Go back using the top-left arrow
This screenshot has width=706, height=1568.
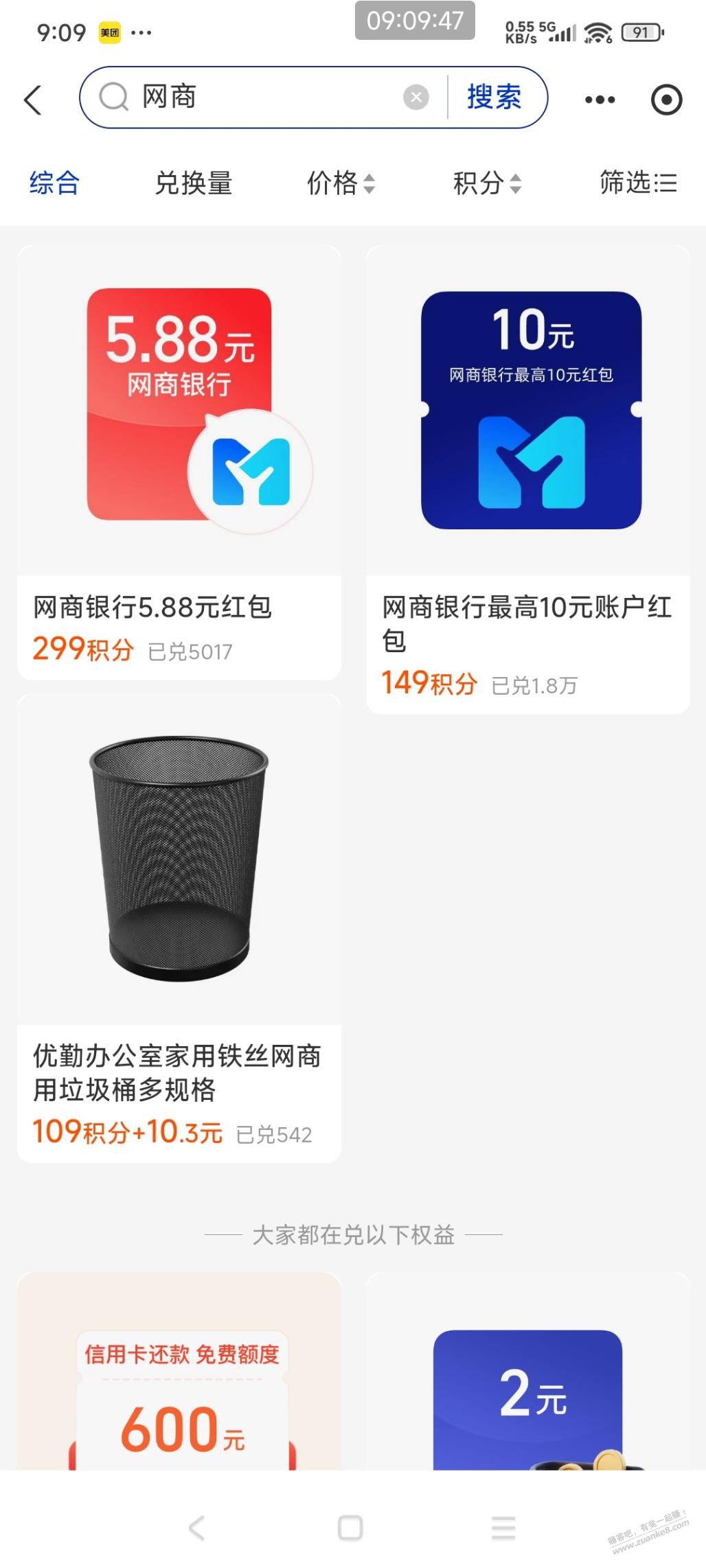pyautogui.click(x=33, y=100)
